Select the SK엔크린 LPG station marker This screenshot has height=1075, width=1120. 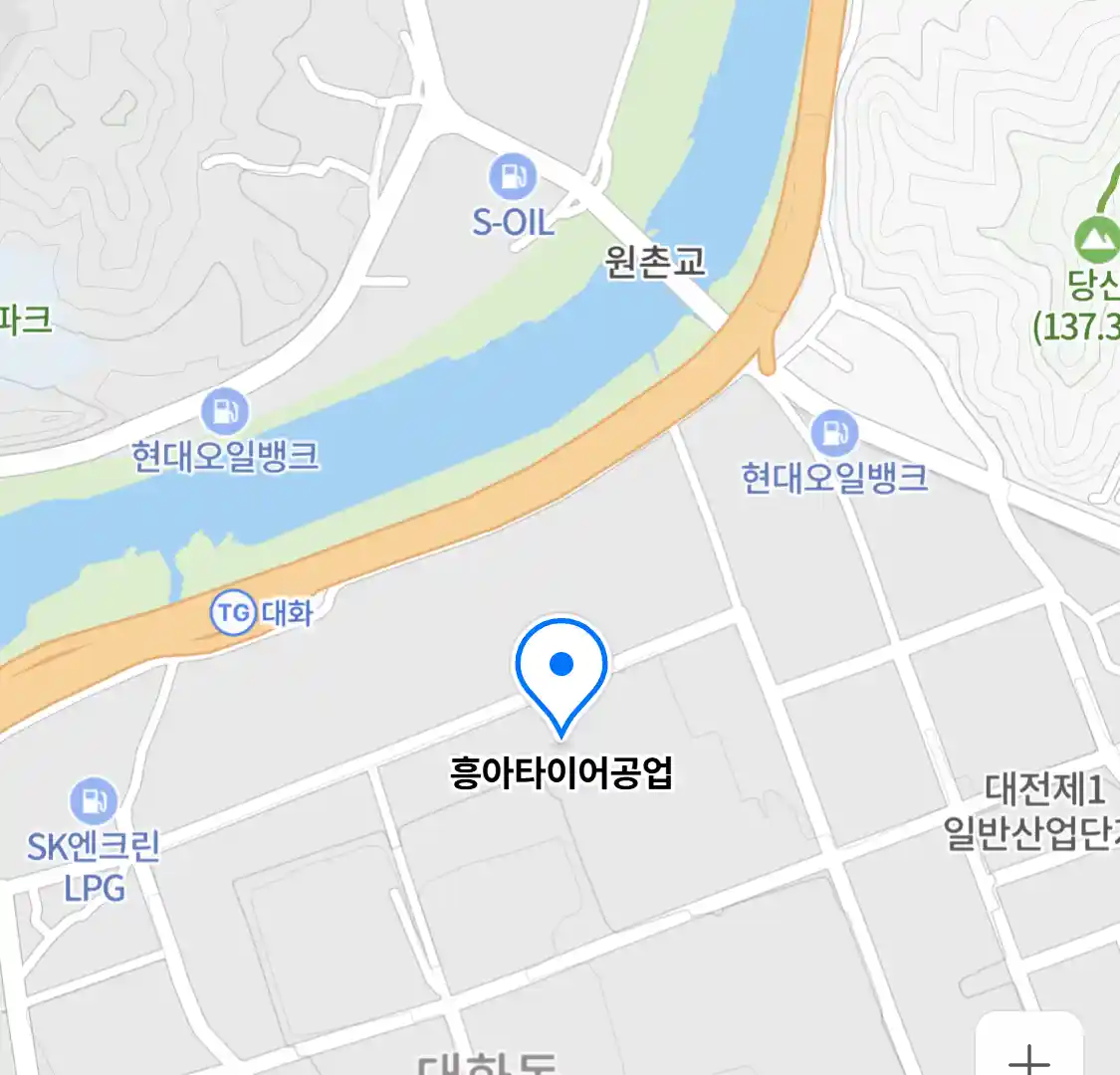[93, 800]
